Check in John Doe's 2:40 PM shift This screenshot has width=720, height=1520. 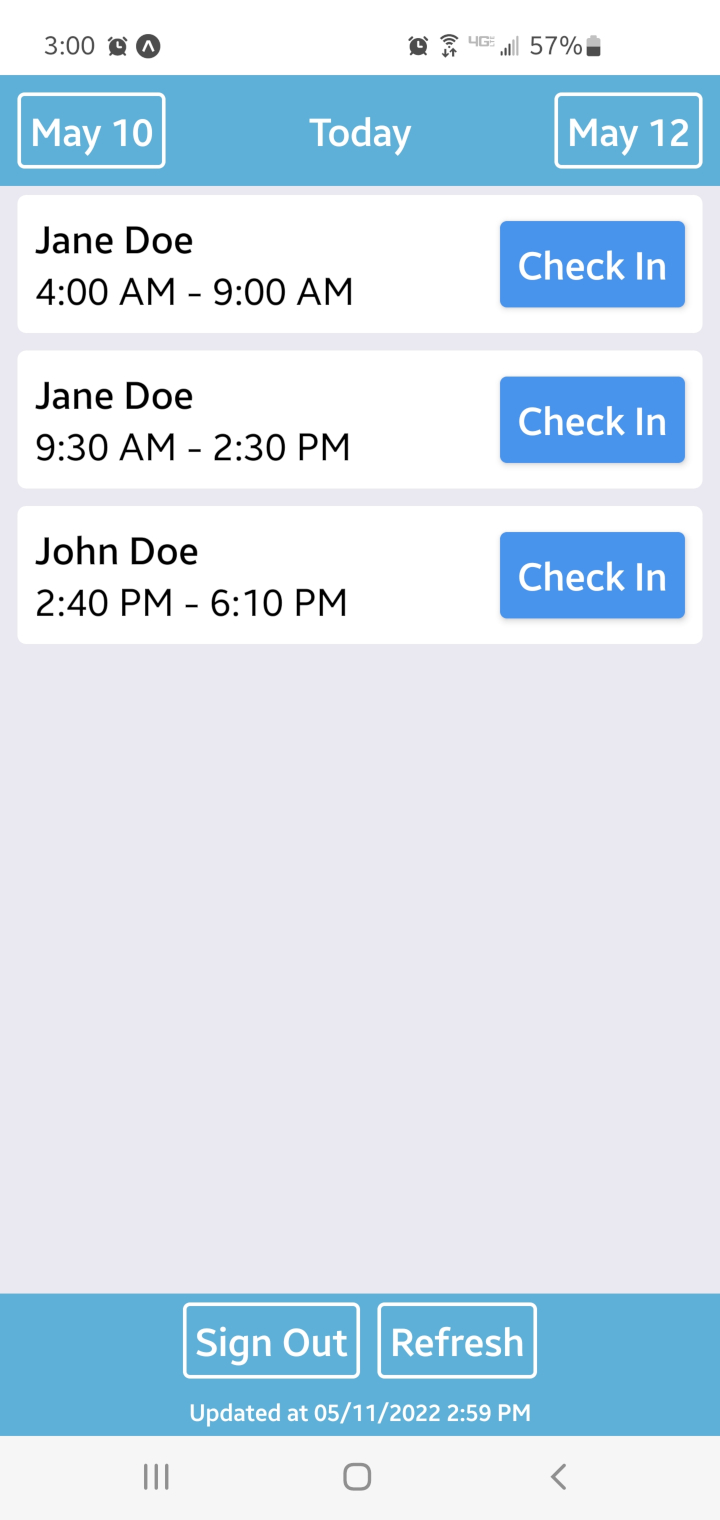pyautogui.click(x=592, y=575)
